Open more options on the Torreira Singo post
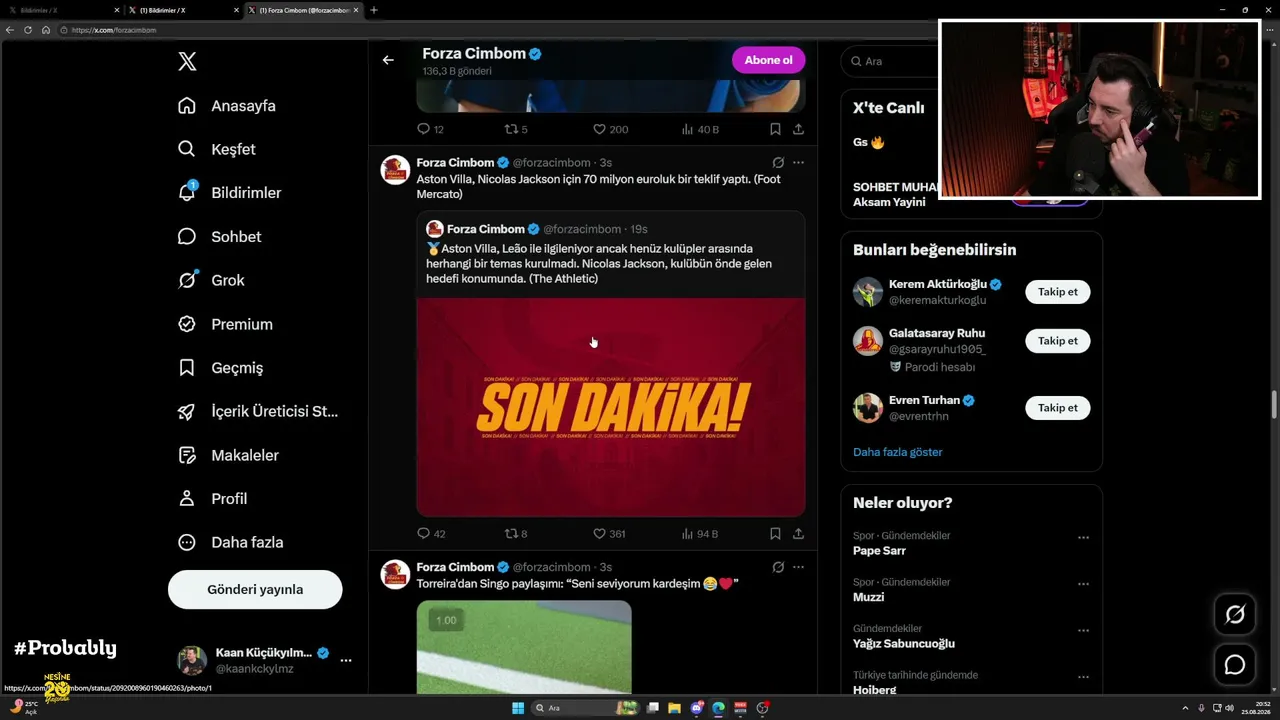Viewport: 1280px width, 720px height. (x=798, y=567)
